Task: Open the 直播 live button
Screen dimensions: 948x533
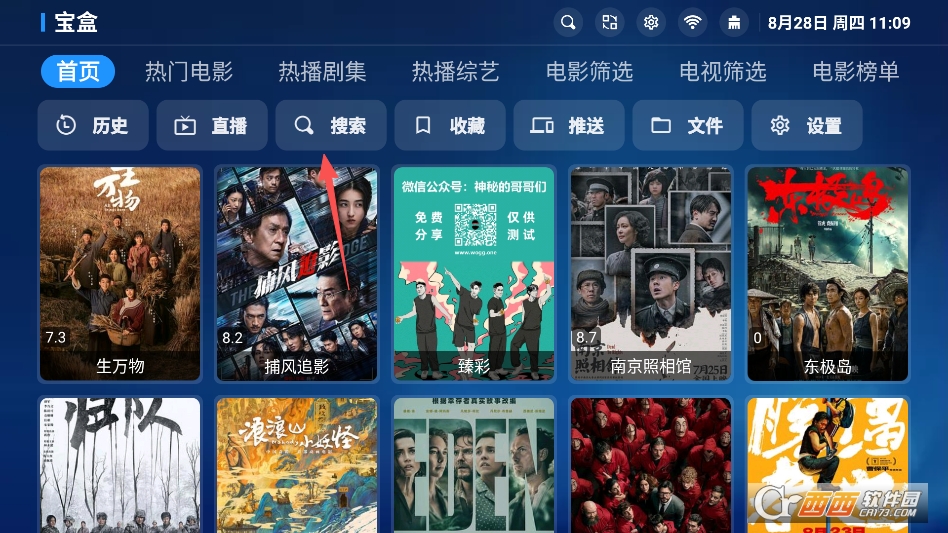Action: (x=212, y=126)
